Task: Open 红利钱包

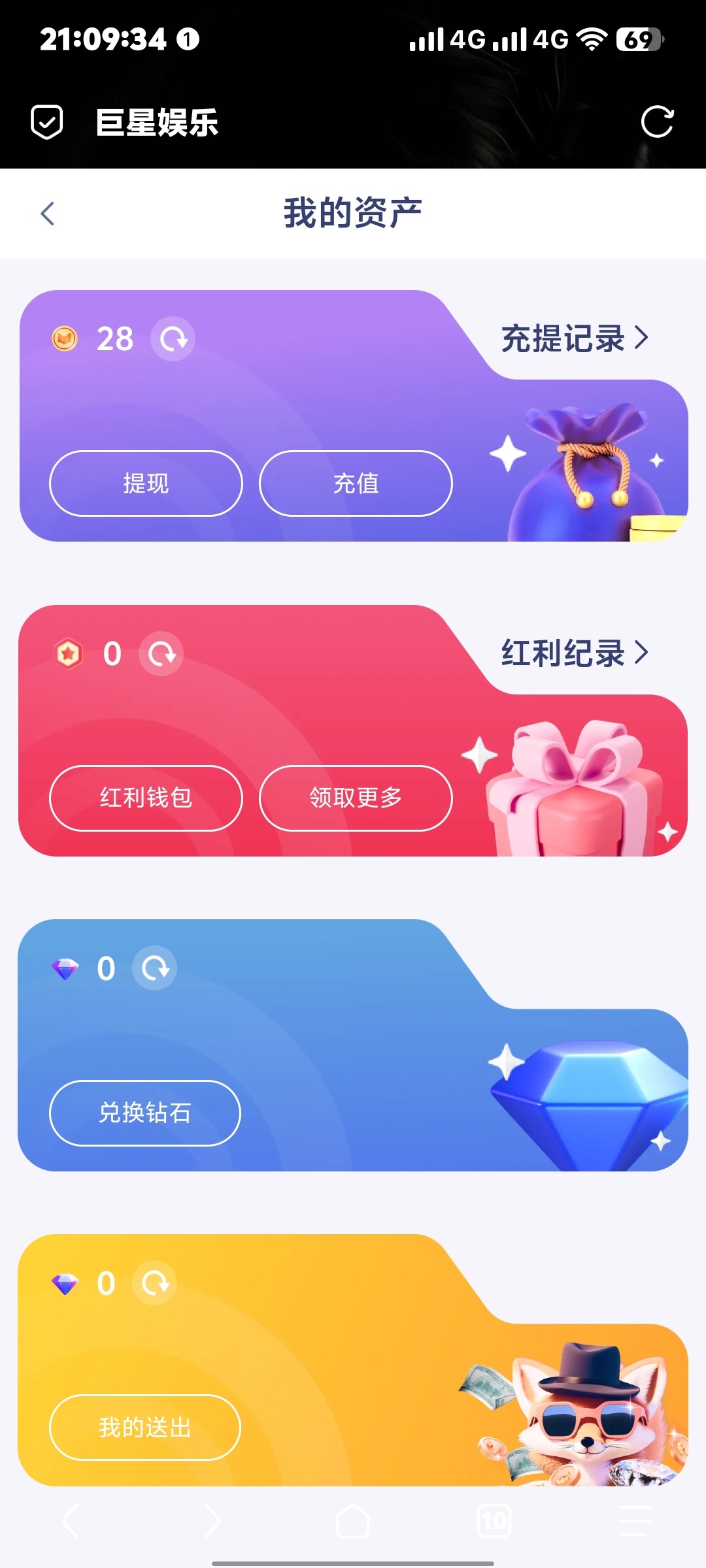Action: coord(146,798)
